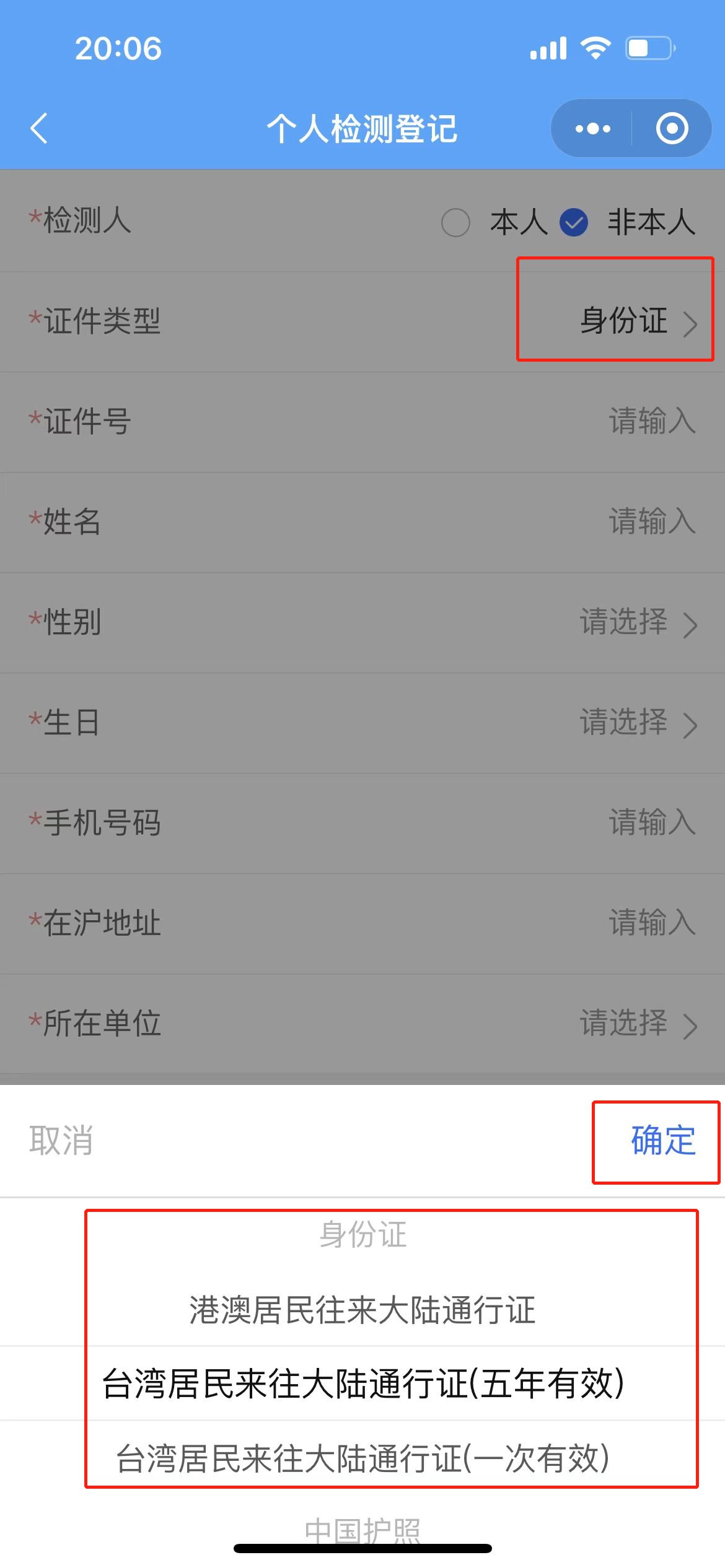This screenshot has width=725, height=1568.
Task: Select 非本人 radio option
Action: [x=574, y=222]
